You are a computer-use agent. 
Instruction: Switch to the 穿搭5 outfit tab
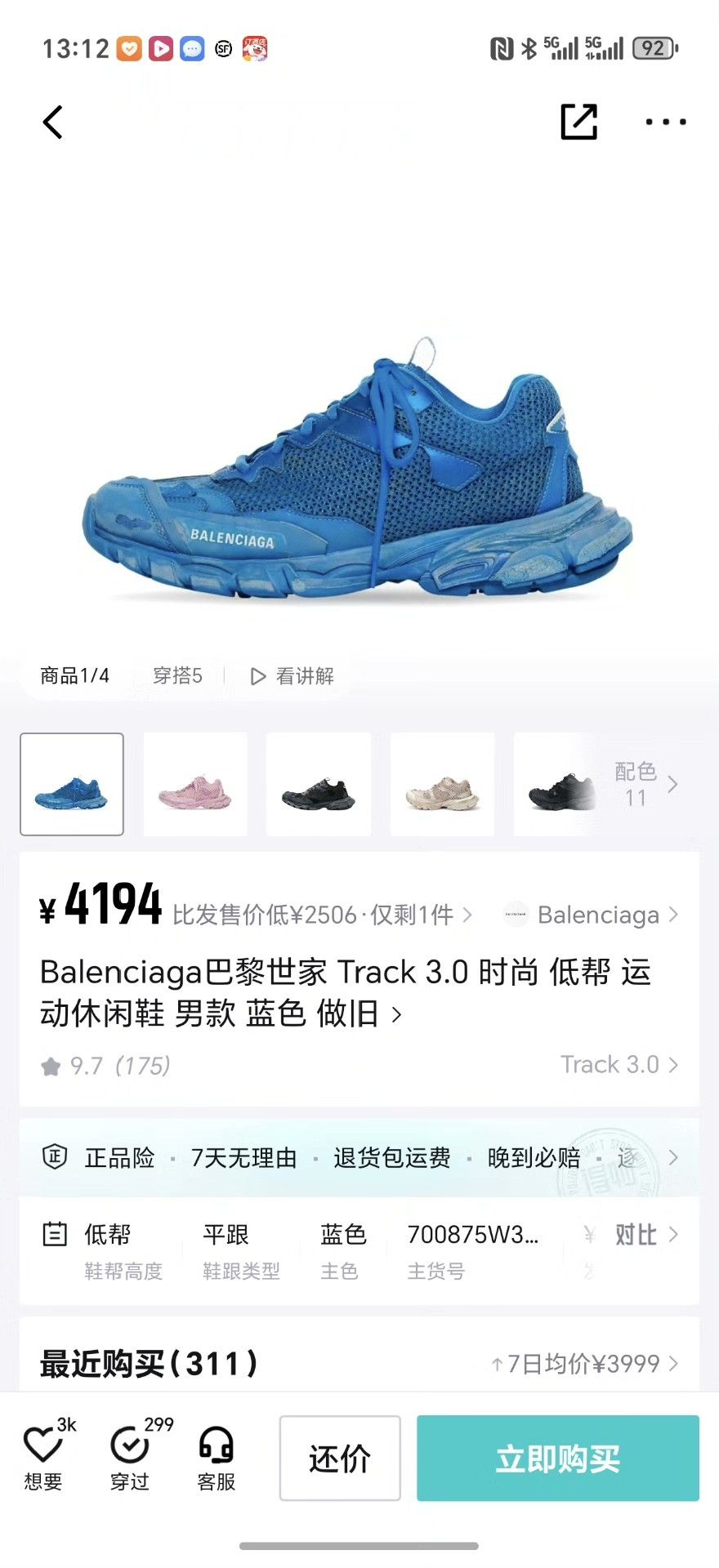[177, 675]
